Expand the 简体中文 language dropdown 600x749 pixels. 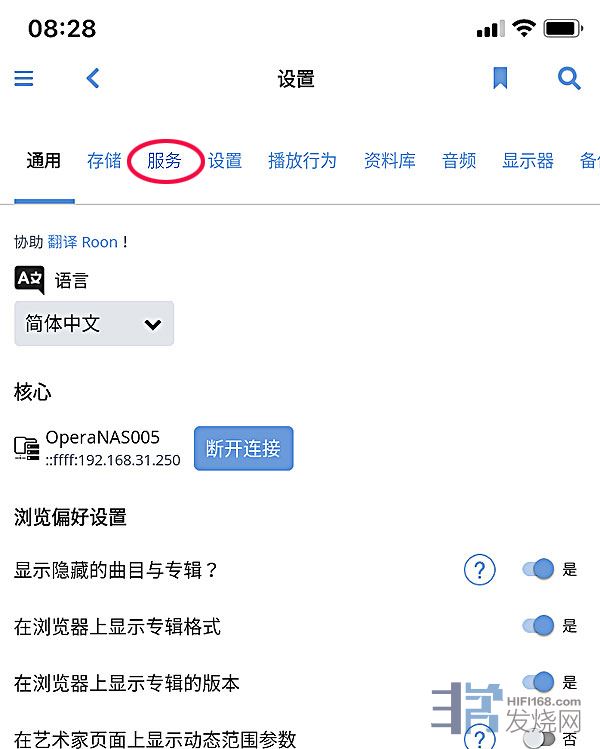click(x=94, y=324)
